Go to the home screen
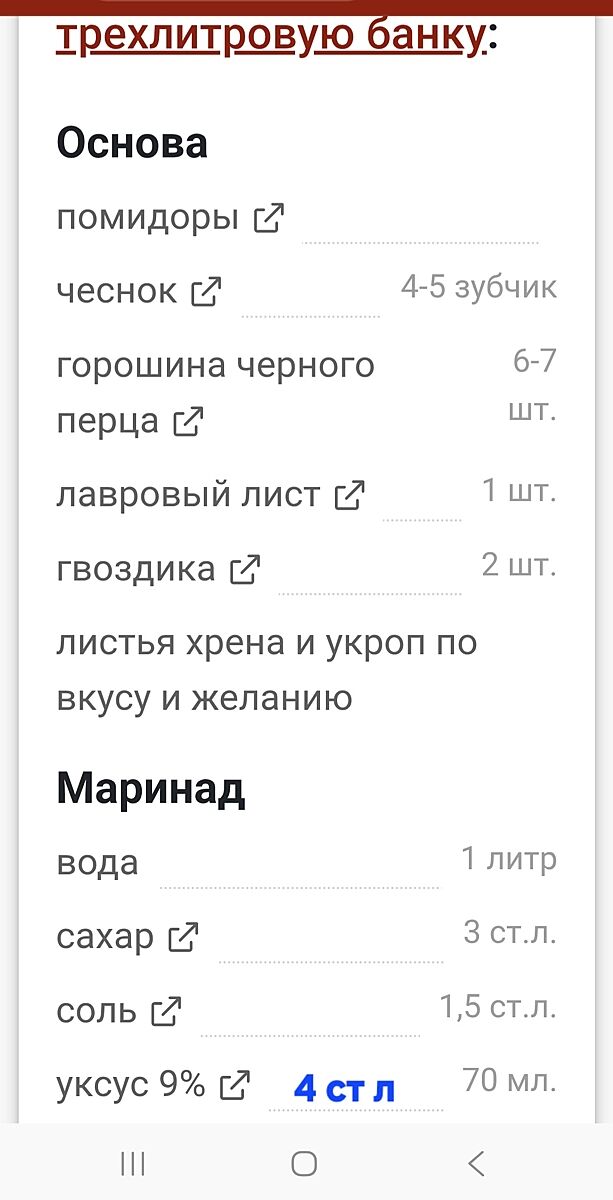This screenshot has height=1200, width=613. [304, 1163]
